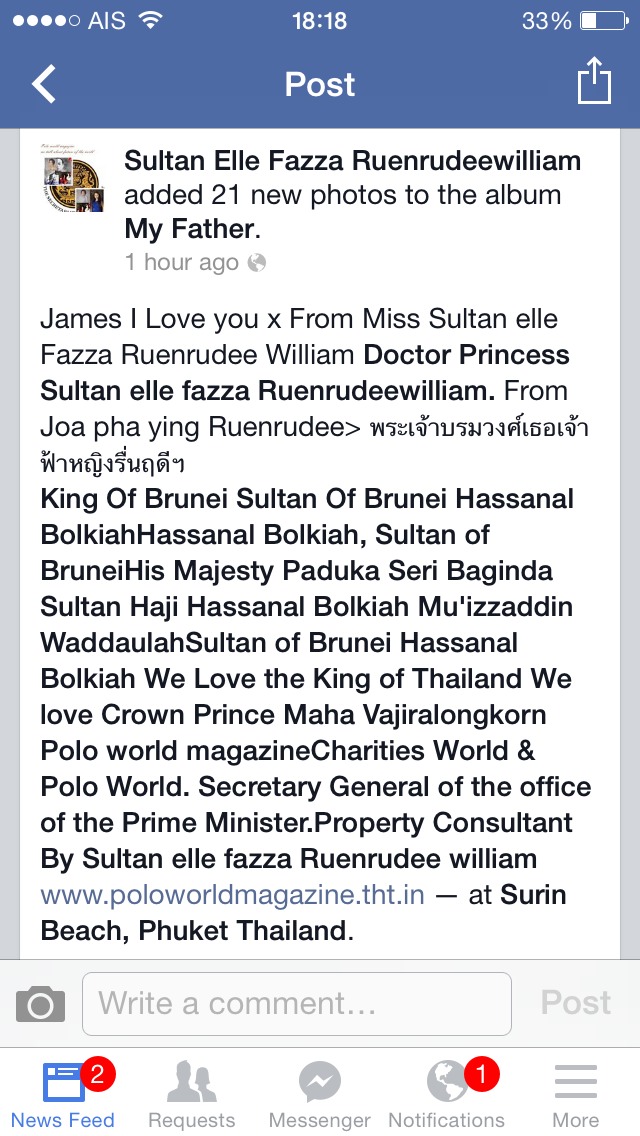
Task: Open the www.poloworldmagazine.tht.in link
Action: pos(232,895)
